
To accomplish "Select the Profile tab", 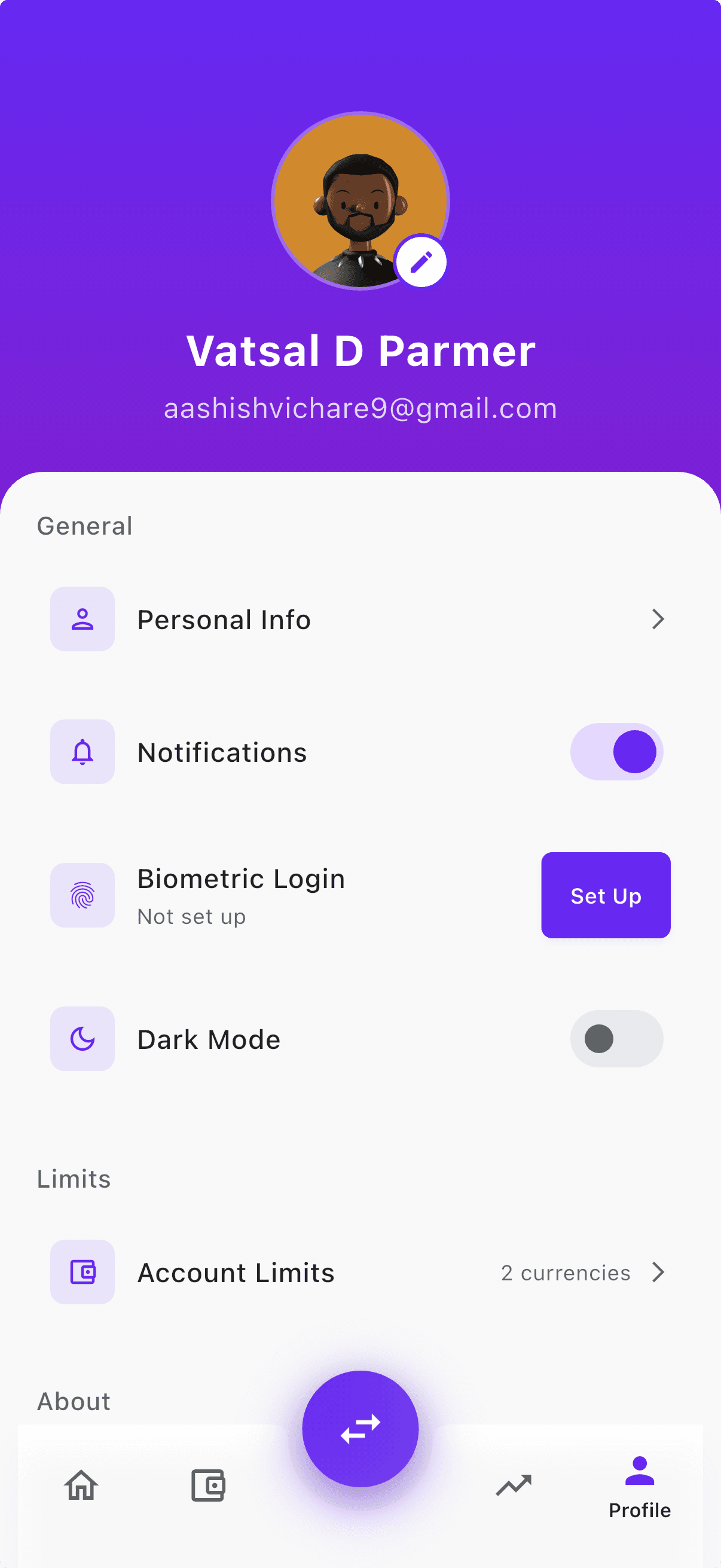I will 640,1485.
